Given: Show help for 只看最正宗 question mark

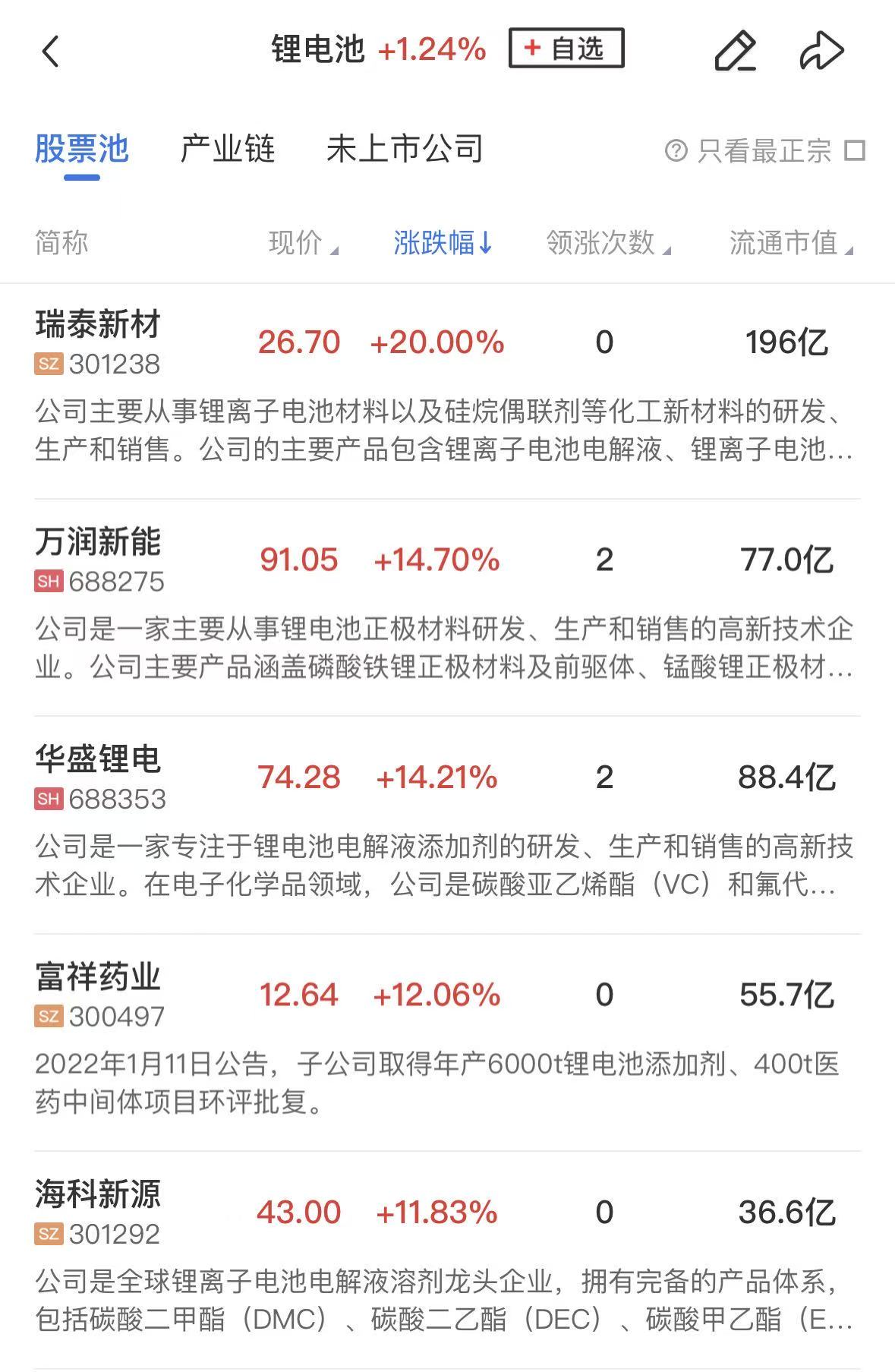Looking at the screenshot, I should click(x=676, y=150).
